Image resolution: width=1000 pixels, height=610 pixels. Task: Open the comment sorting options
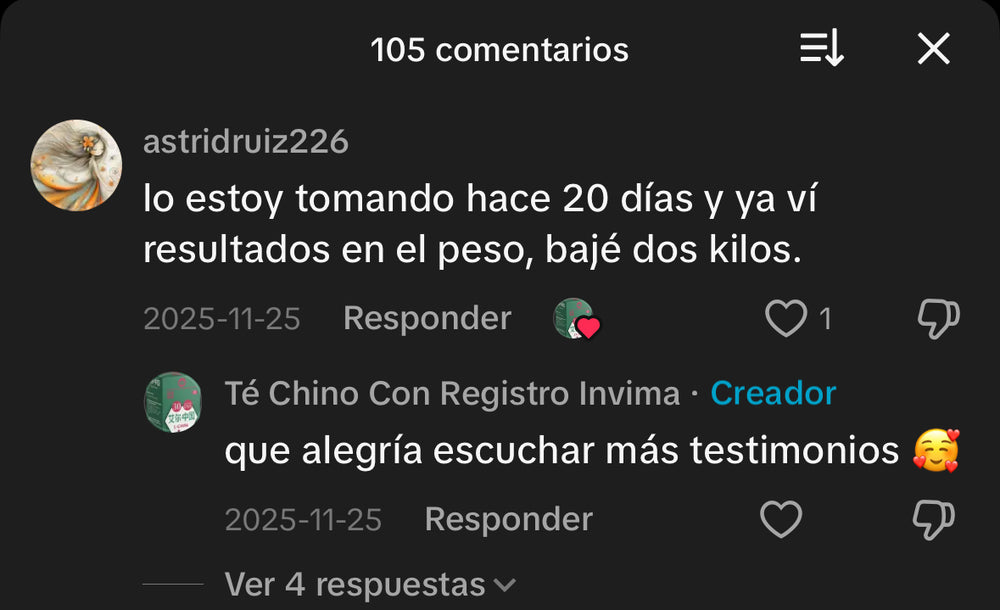click(822, 49)
